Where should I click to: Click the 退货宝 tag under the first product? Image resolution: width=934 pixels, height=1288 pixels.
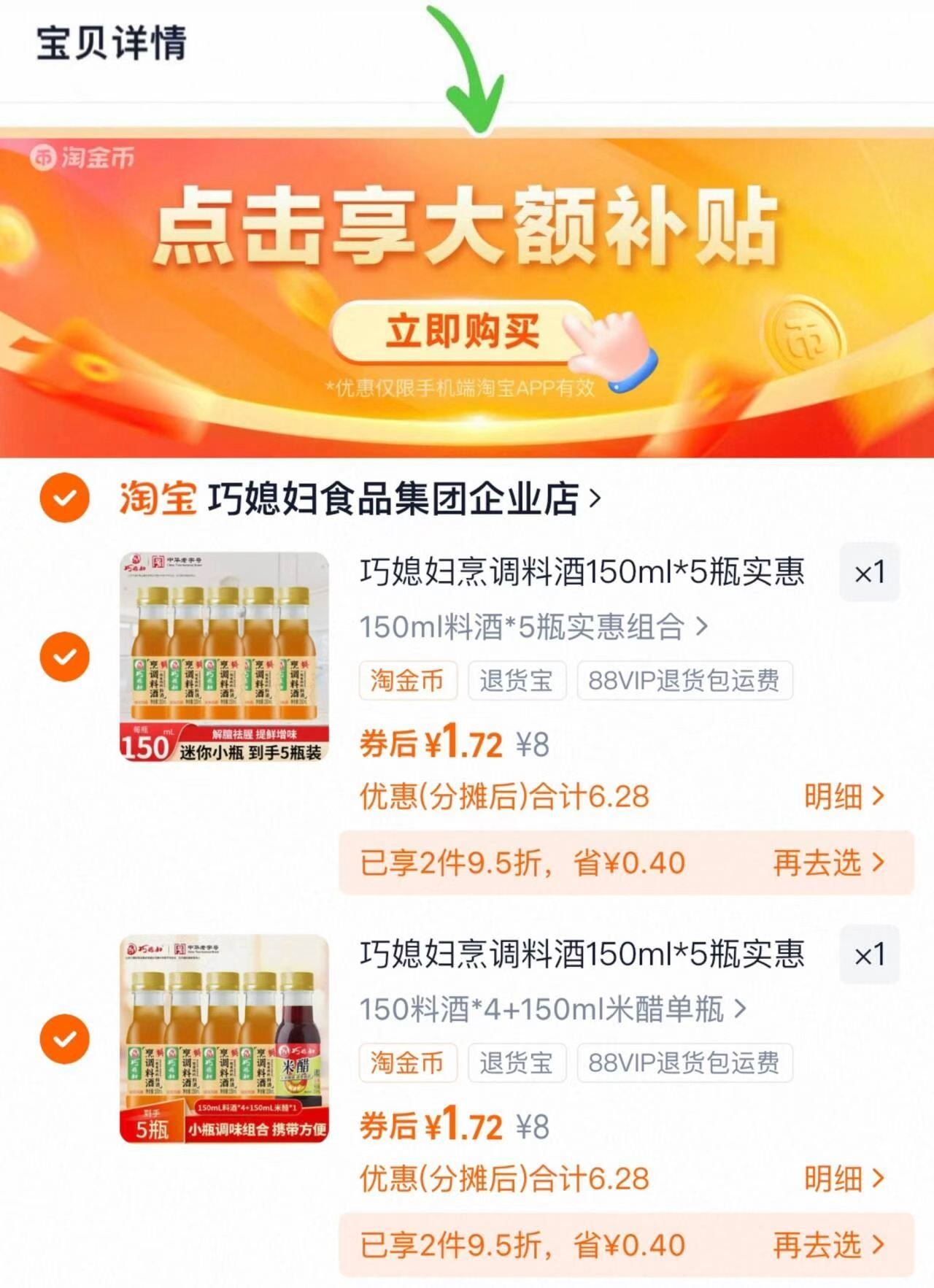517,680
